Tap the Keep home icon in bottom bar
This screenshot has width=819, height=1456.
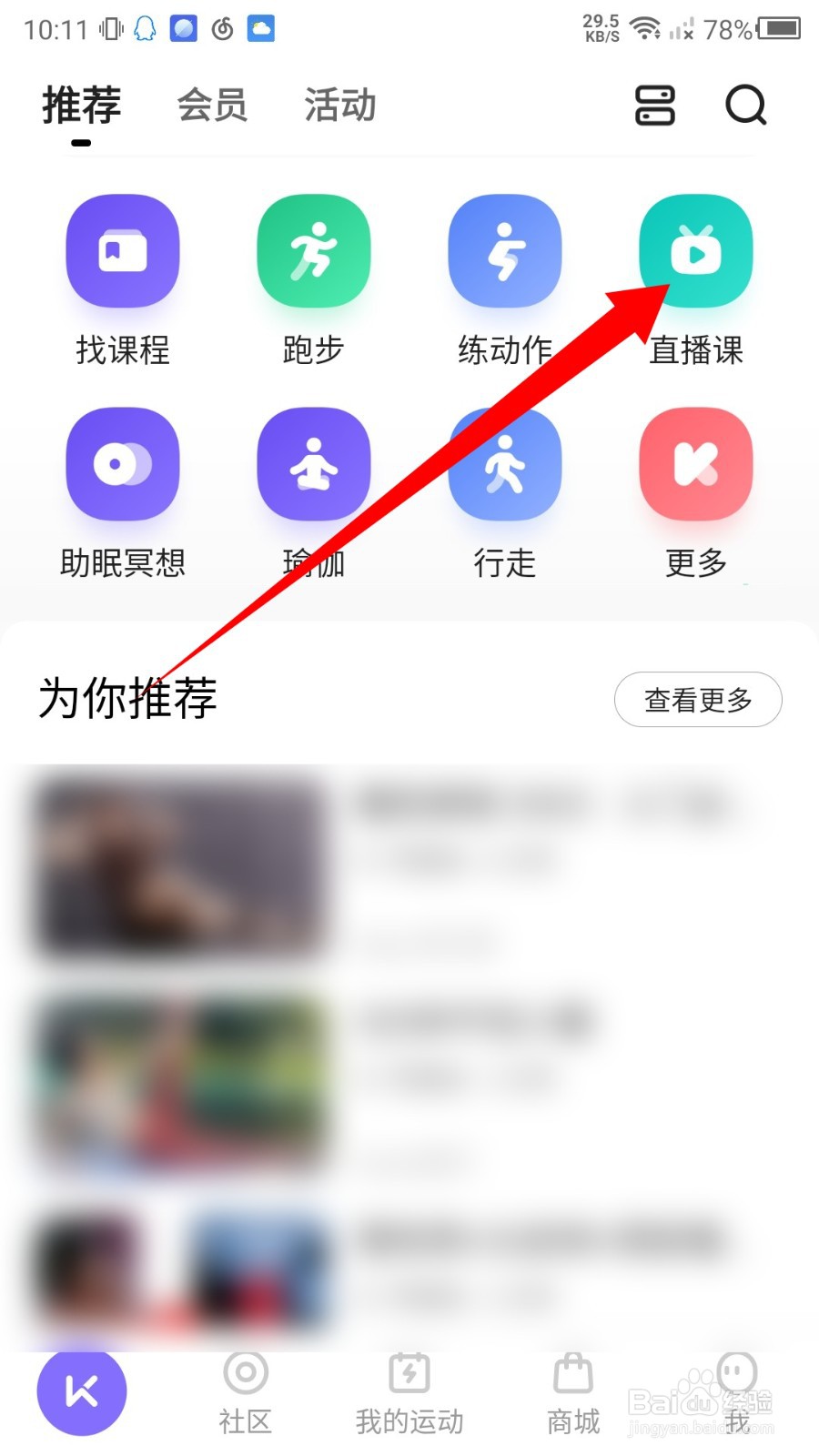[x=81, y=1390]
